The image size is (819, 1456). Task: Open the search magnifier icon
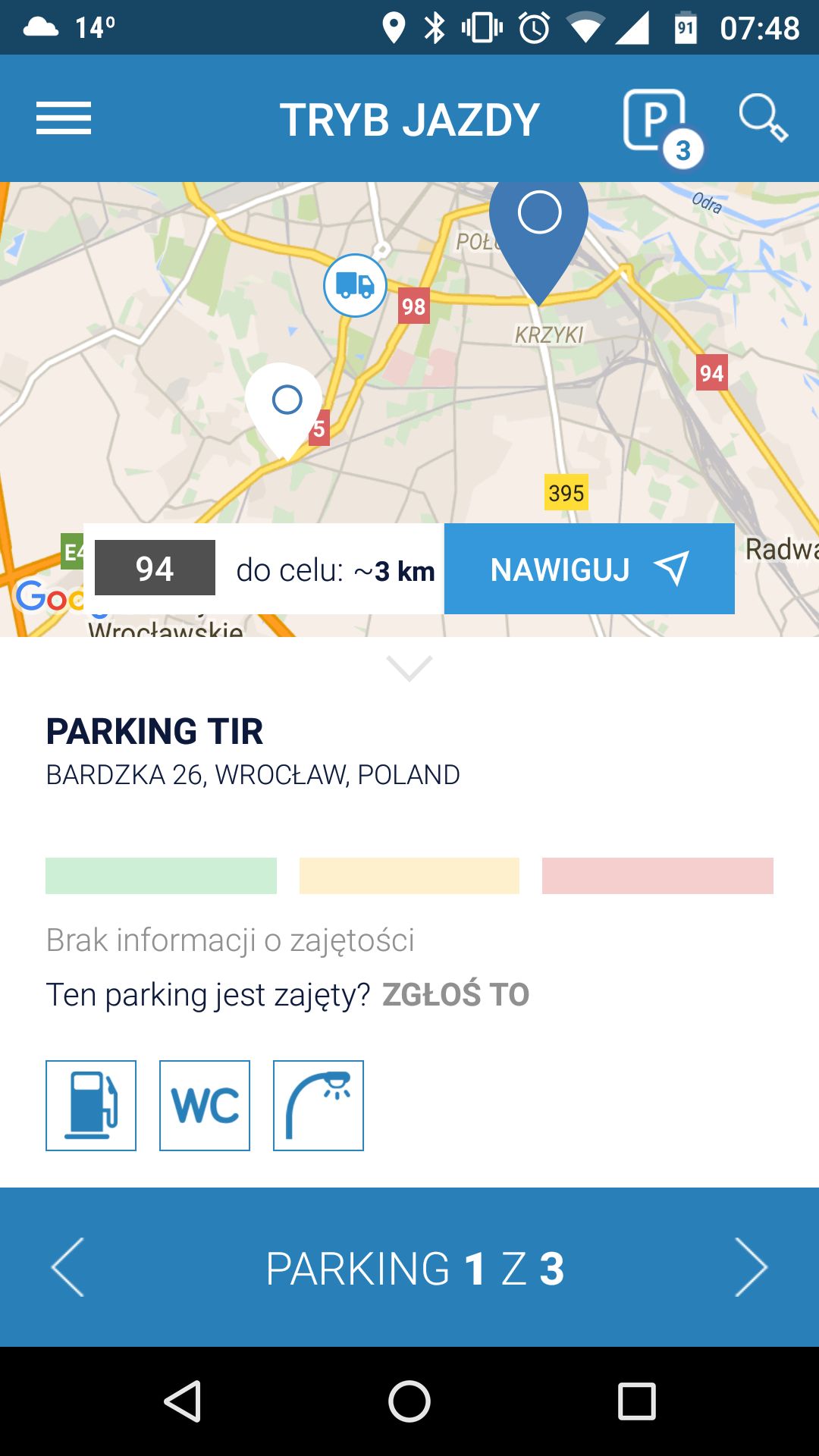(x=763, y=118)
